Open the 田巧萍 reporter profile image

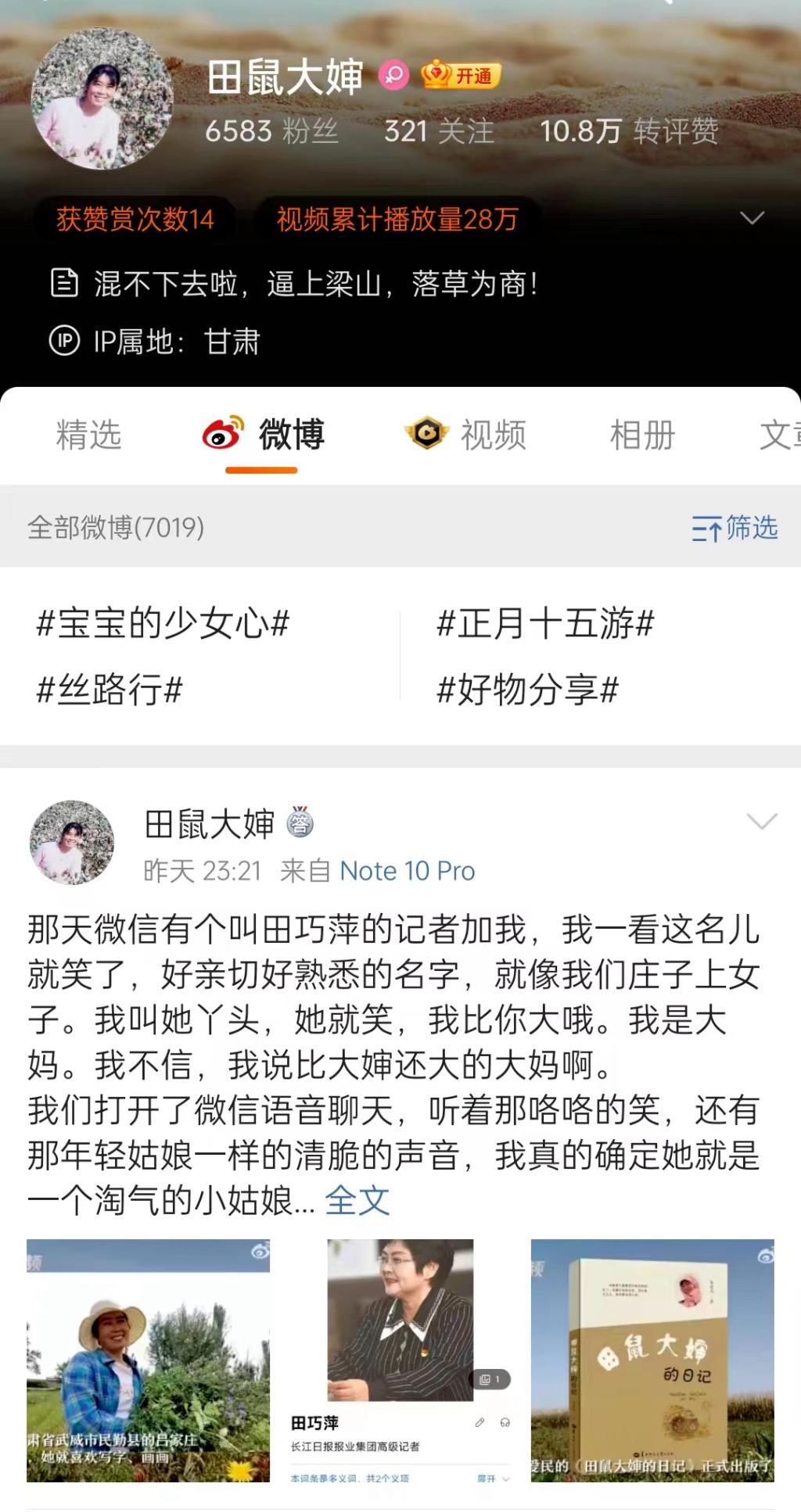[400, 1360]
